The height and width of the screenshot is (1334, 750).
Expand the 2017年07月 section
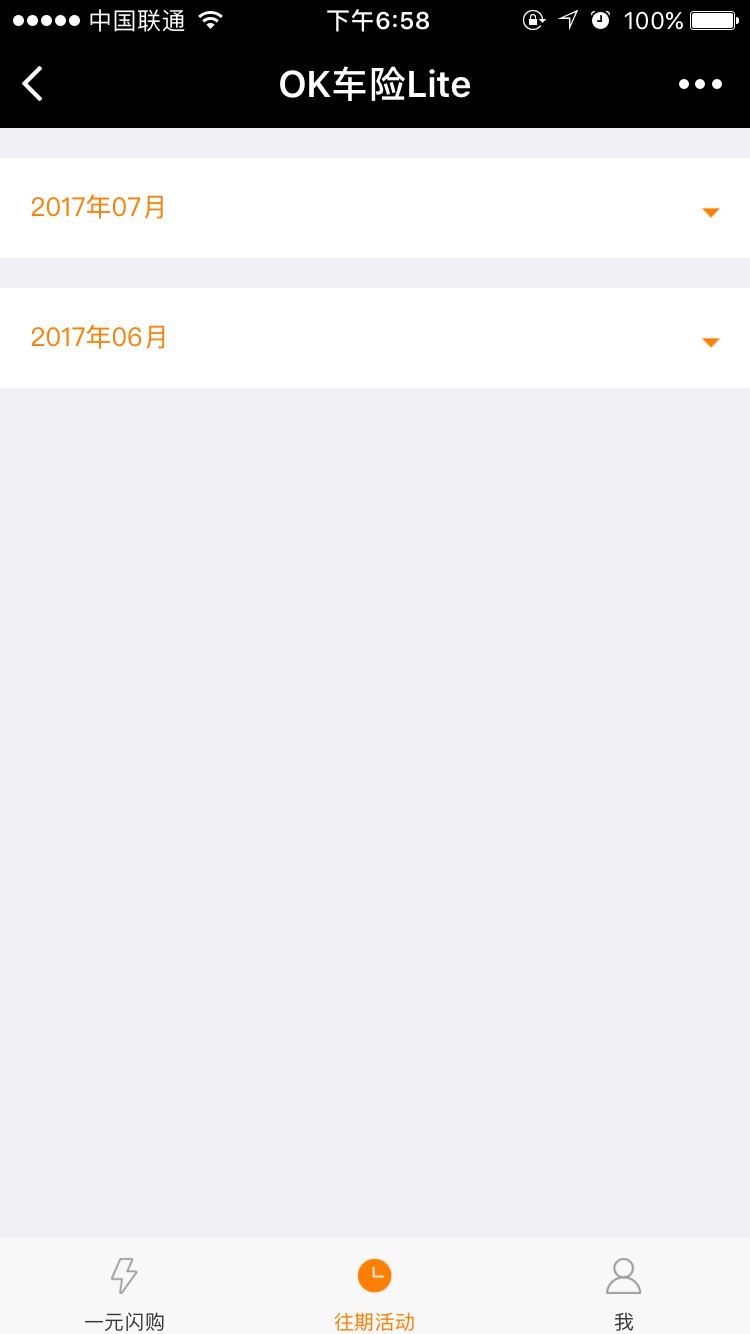[x=375, y=208]
